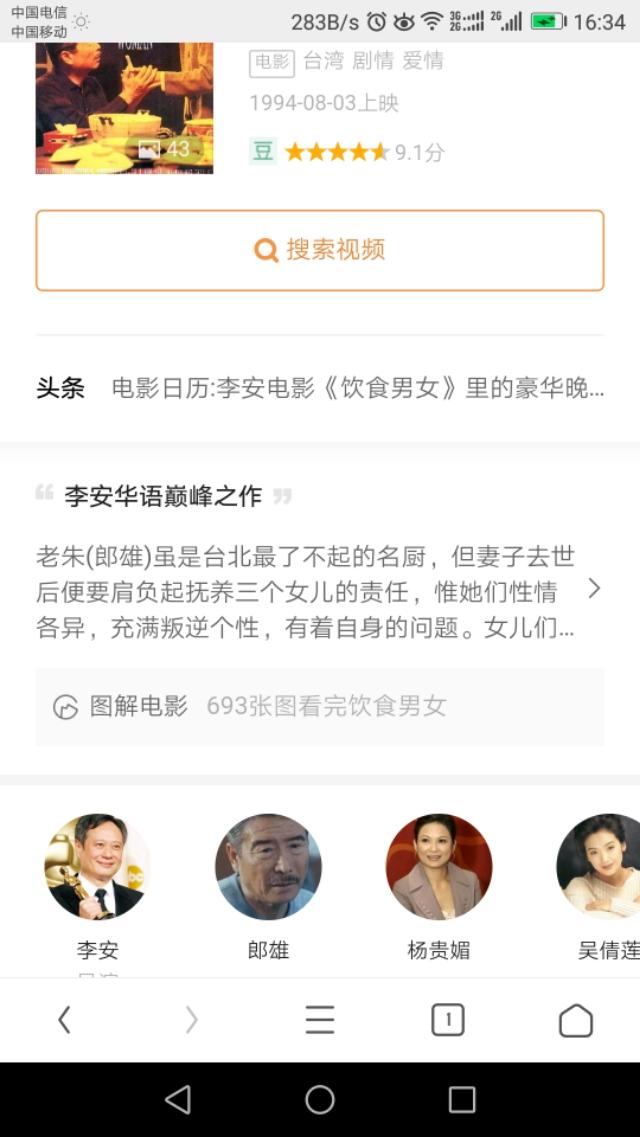Image resolution: width=640 pixels, height=1137 pixels.
Task: Show open browser tabs
Action: (447, 1020)
